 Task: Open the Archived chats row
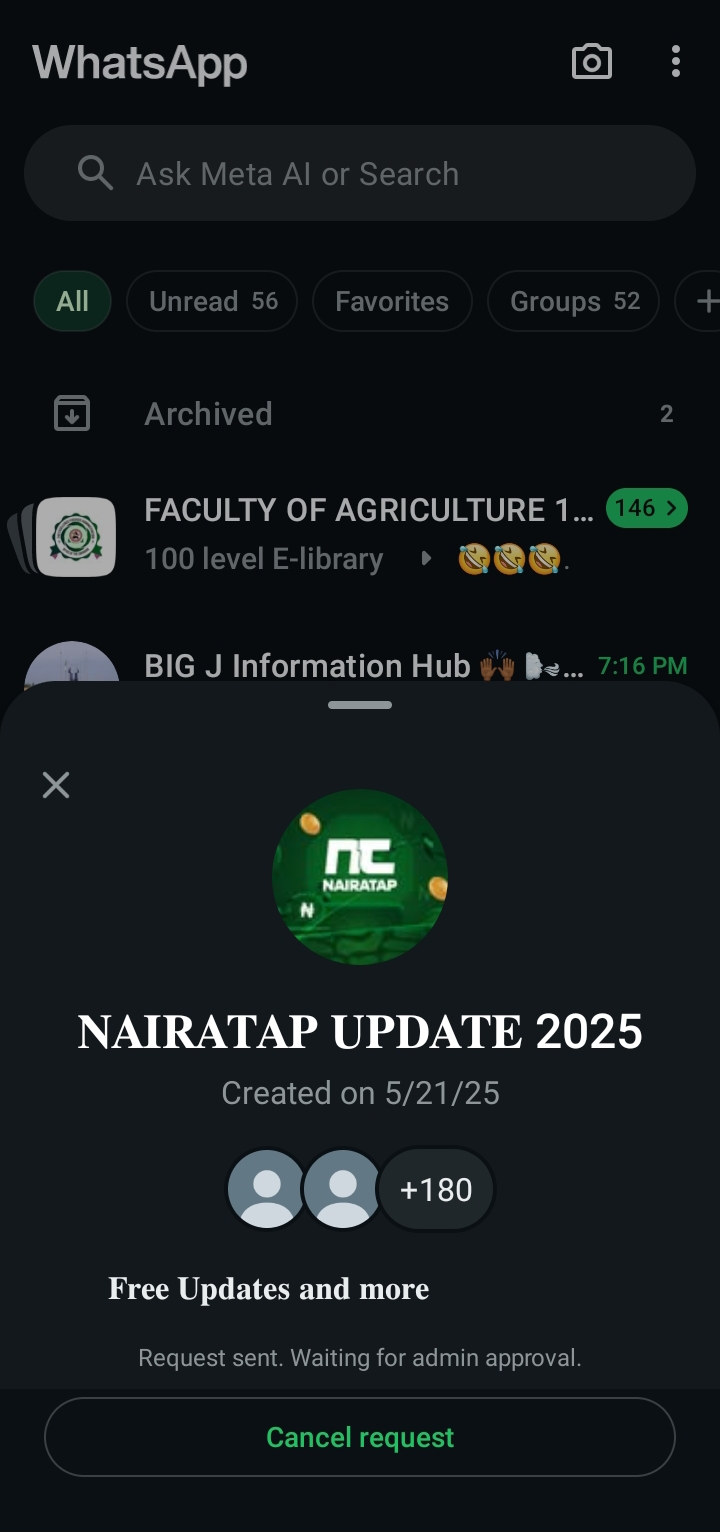360,414
